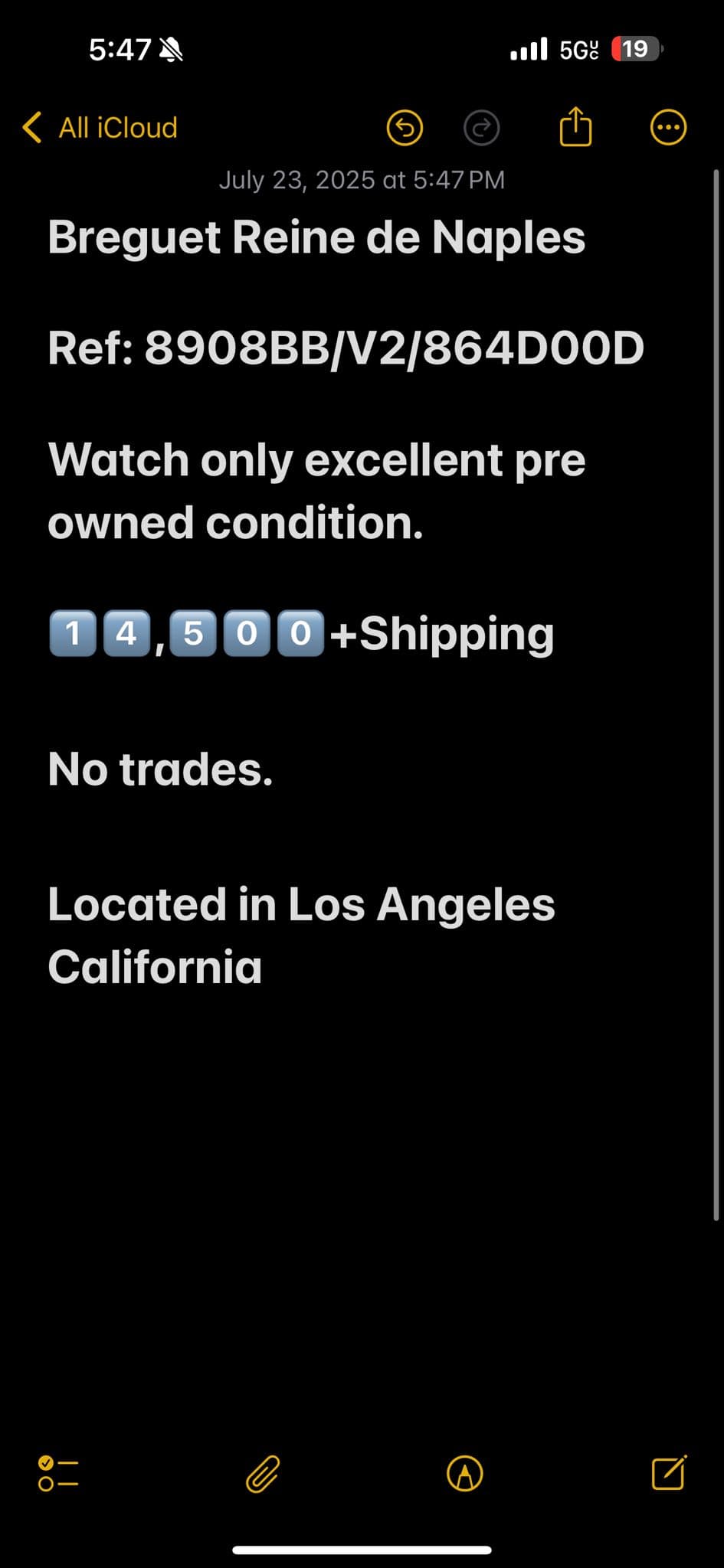Share this note
The width and height of the screenshot is (724, 1568).
(575, 126)
